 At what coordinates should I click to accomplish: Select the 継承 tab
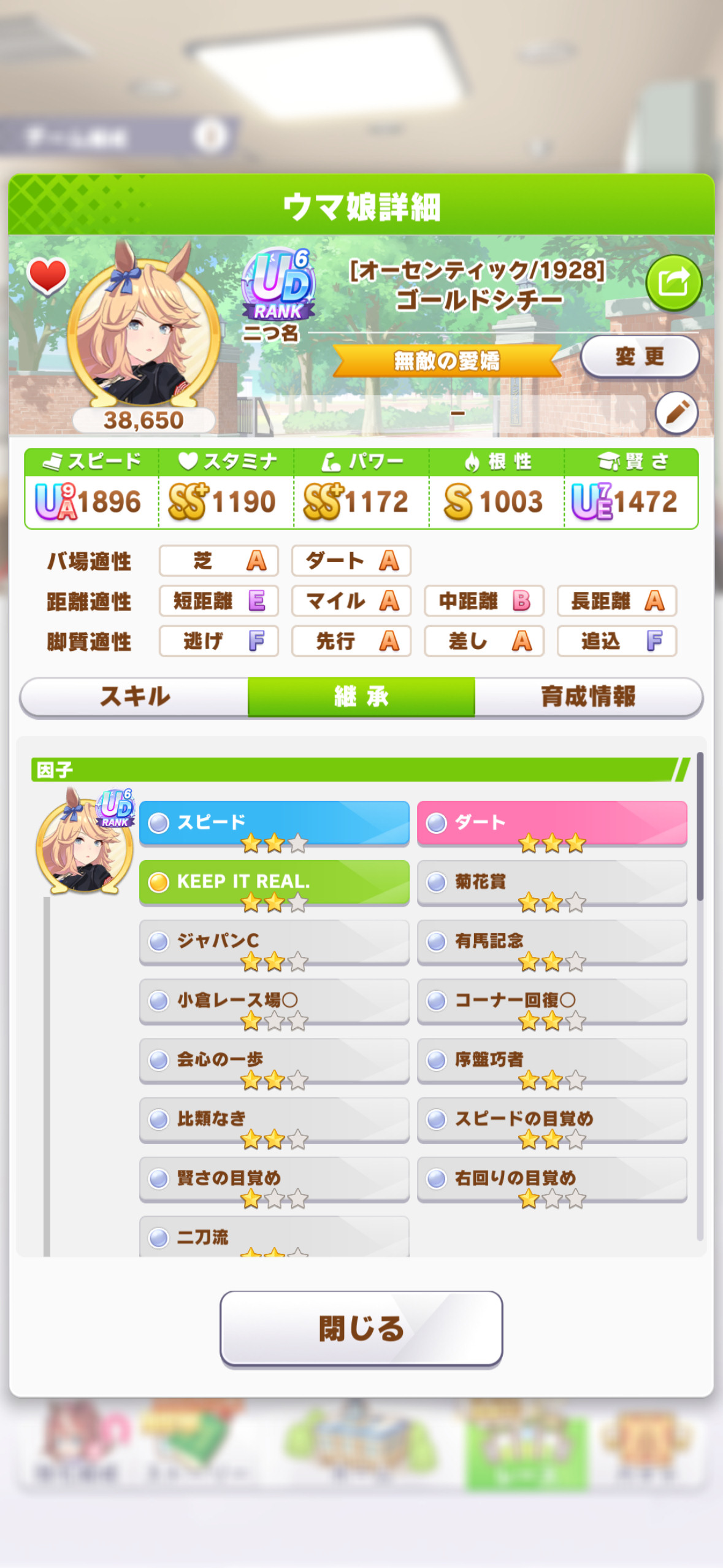click(361, 697)
